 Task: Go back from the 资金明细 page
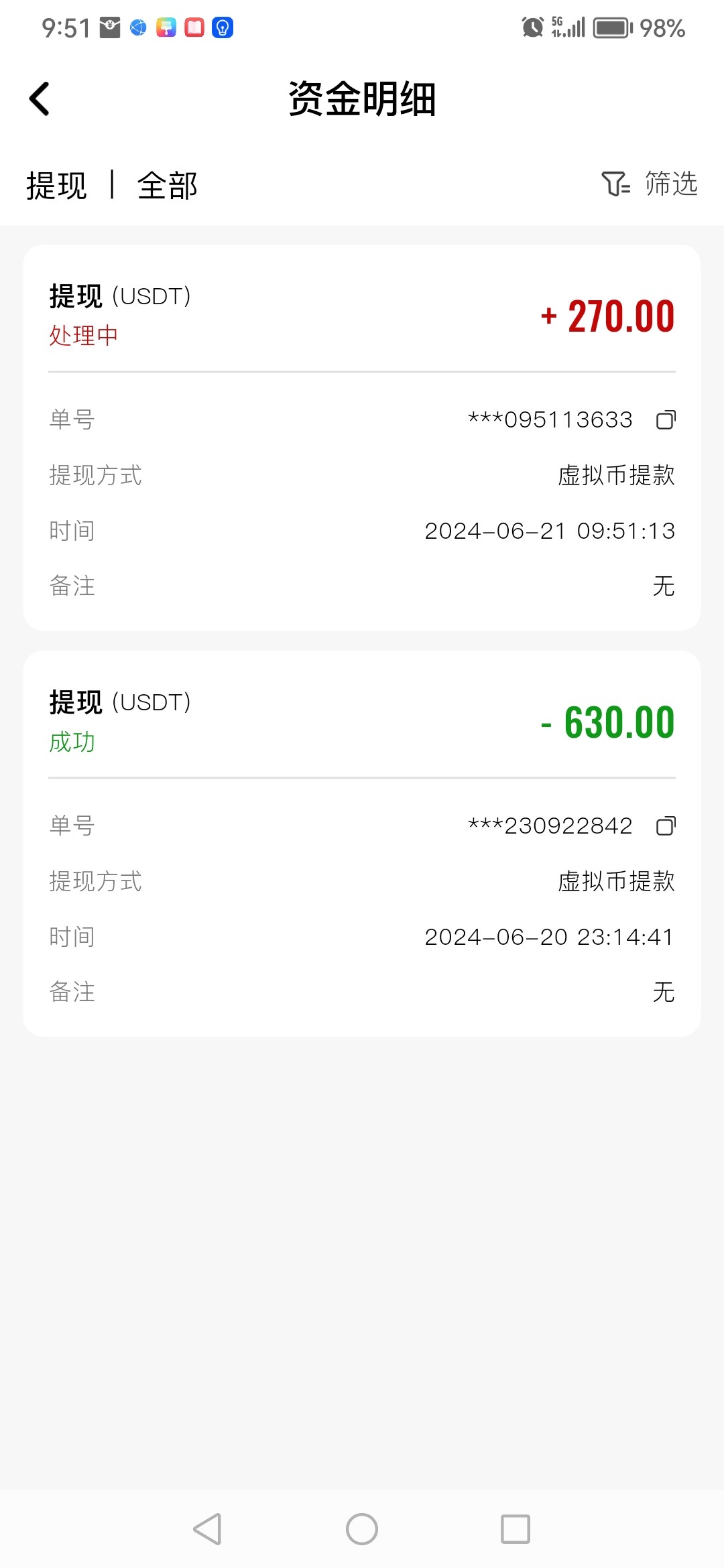(x=40, y=99)
